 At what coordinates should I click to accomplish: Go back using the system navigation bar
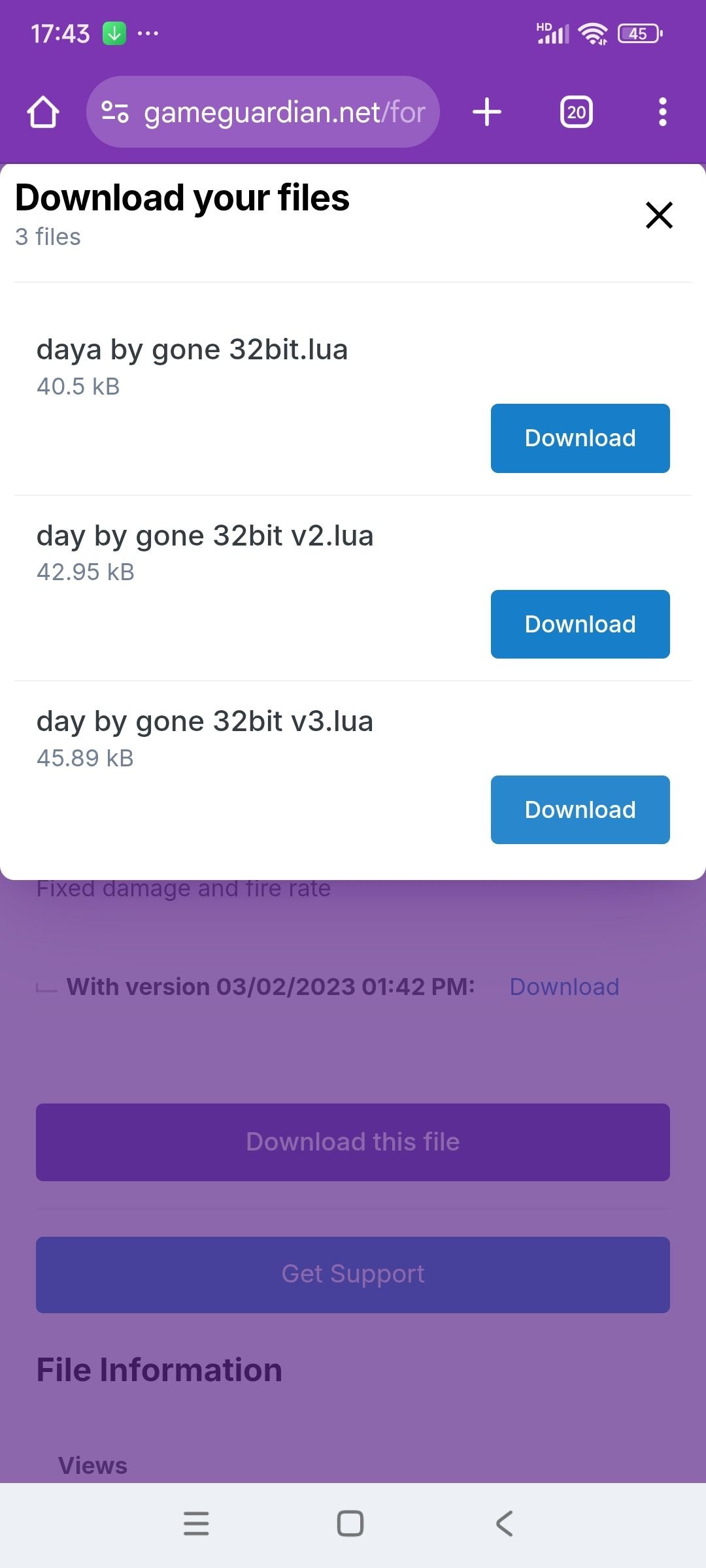click(x=504, y=1523)
